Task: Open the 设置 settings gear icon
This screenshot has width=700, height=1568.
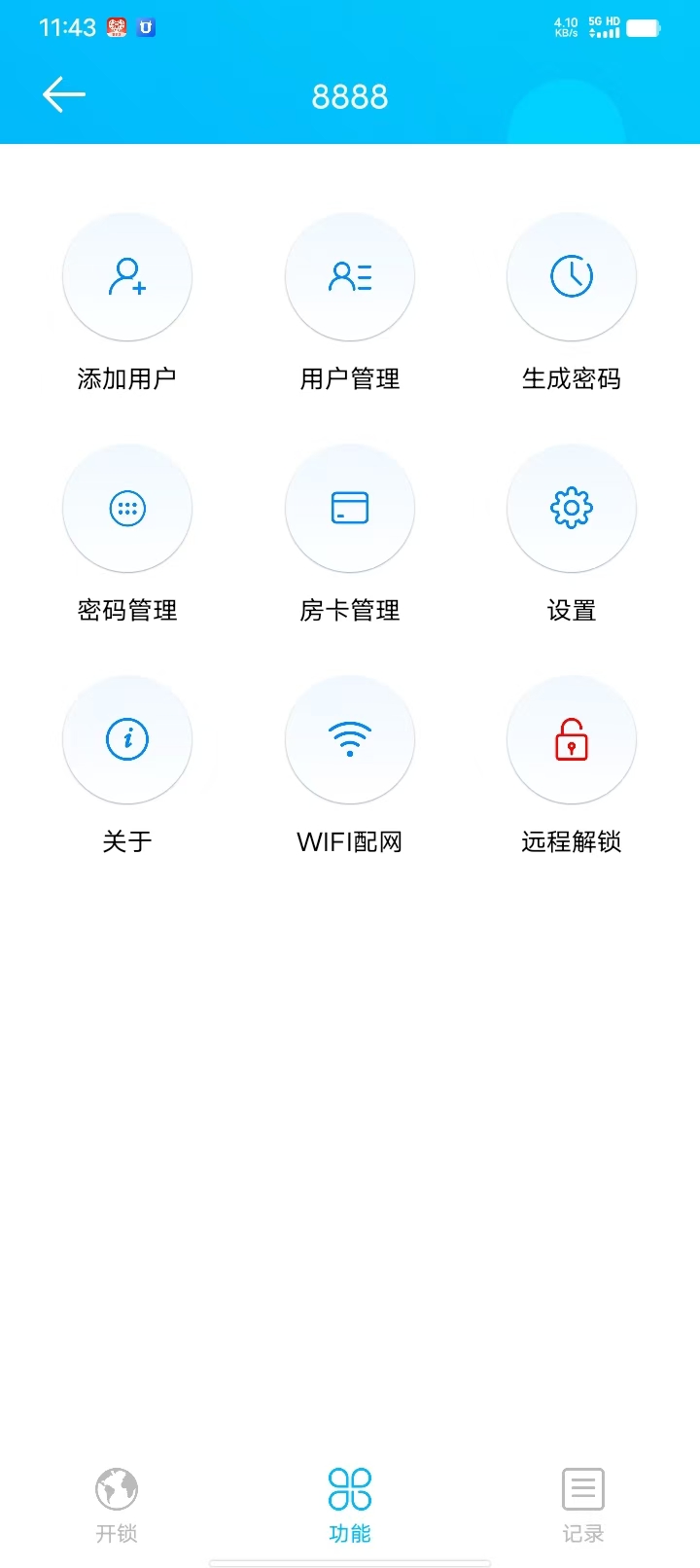Action: coord(572,508)
